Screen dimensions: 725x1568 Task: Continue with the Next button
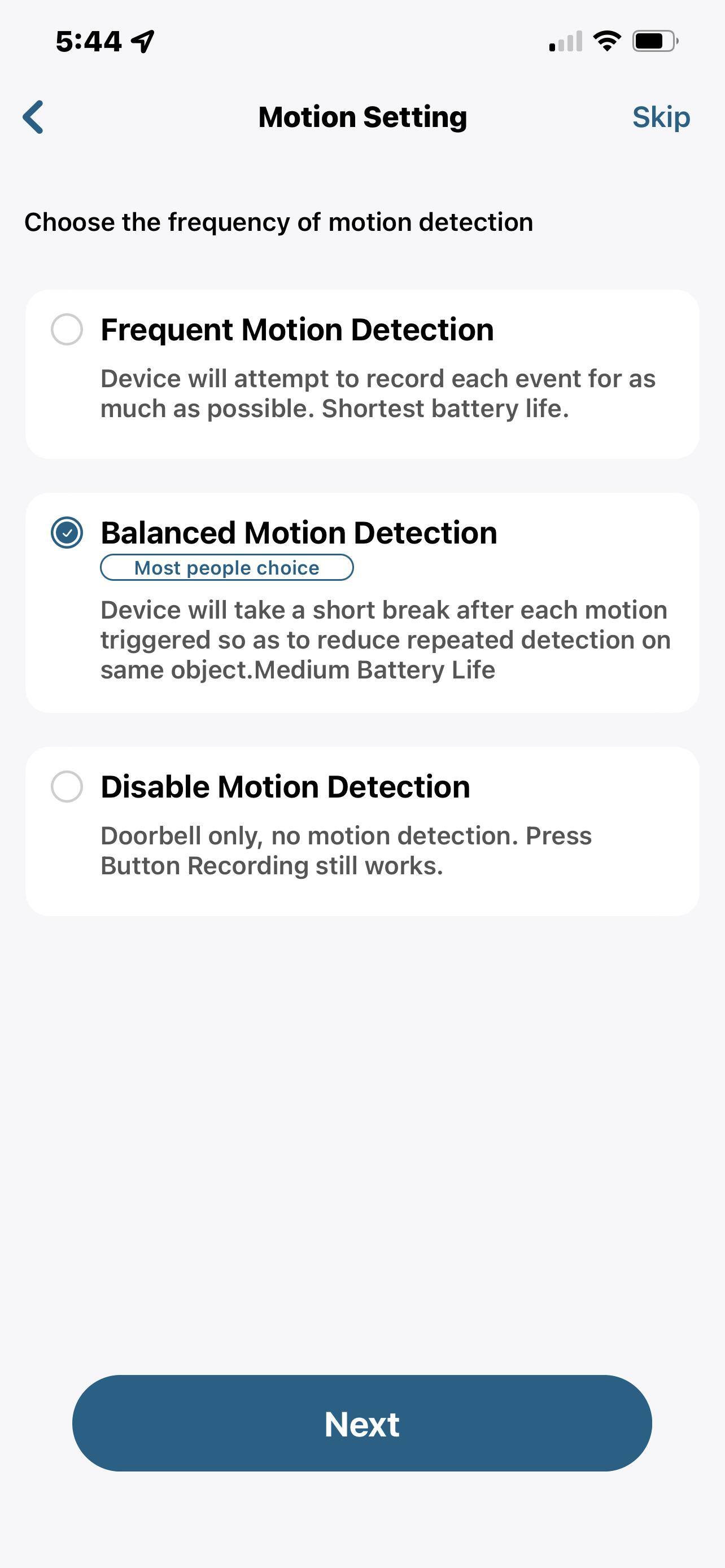point(362,1424)
